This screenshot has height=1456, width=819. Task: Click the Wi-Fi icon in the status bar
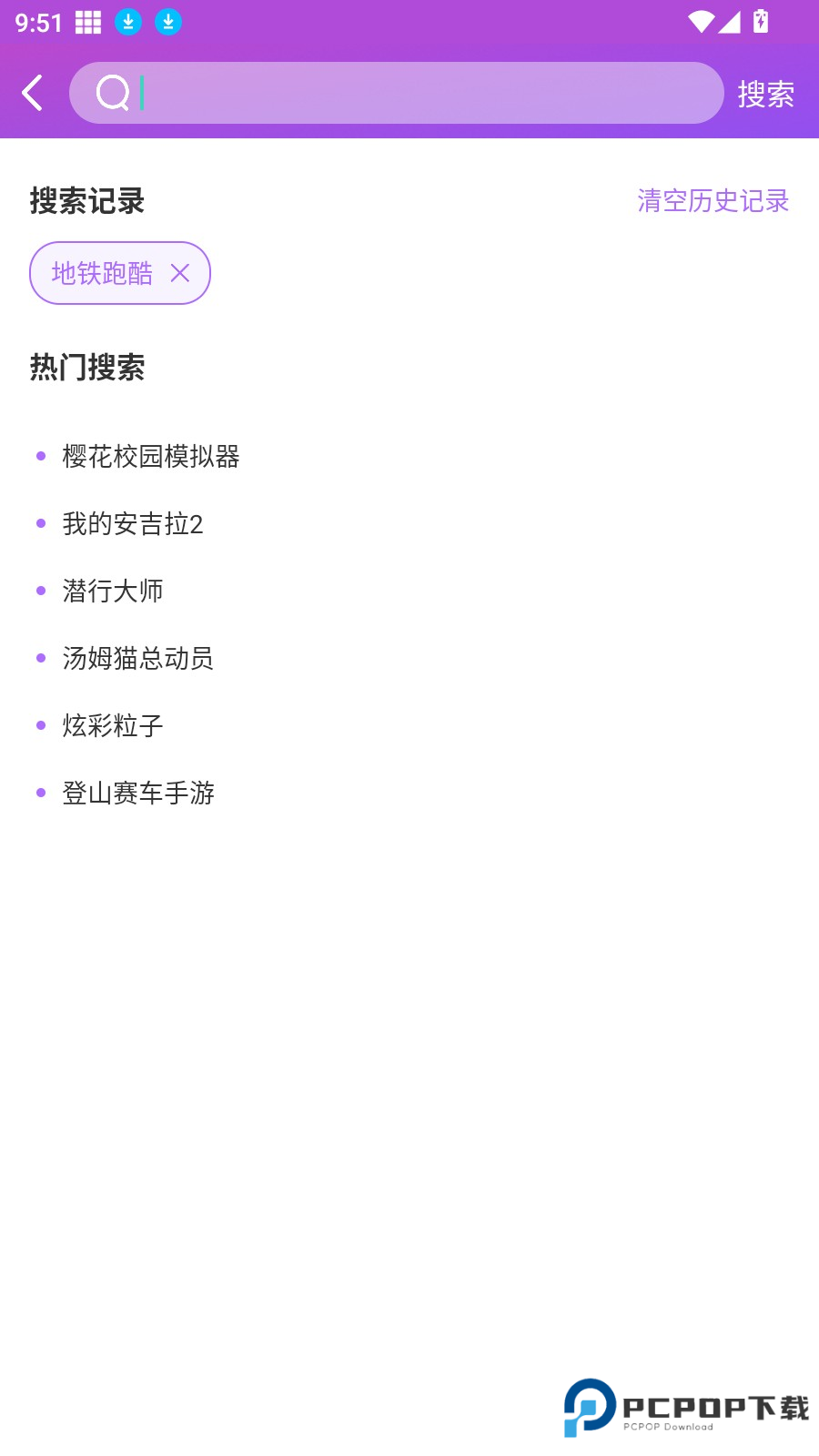[x=701, y=20]
